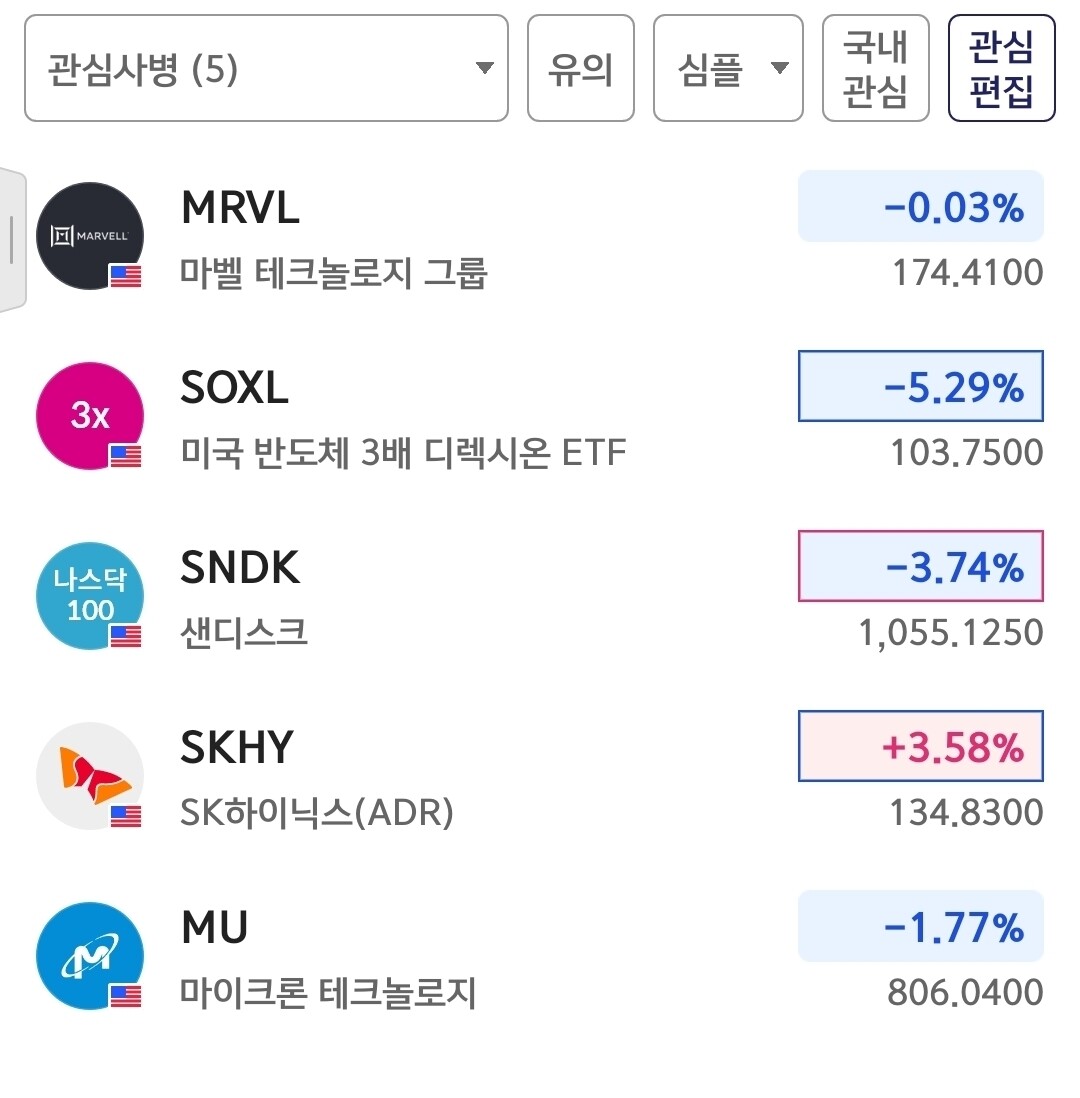Open the MU 마이크론 테크놀로지 row
1080x1098 pixels.
coord(540,957)
